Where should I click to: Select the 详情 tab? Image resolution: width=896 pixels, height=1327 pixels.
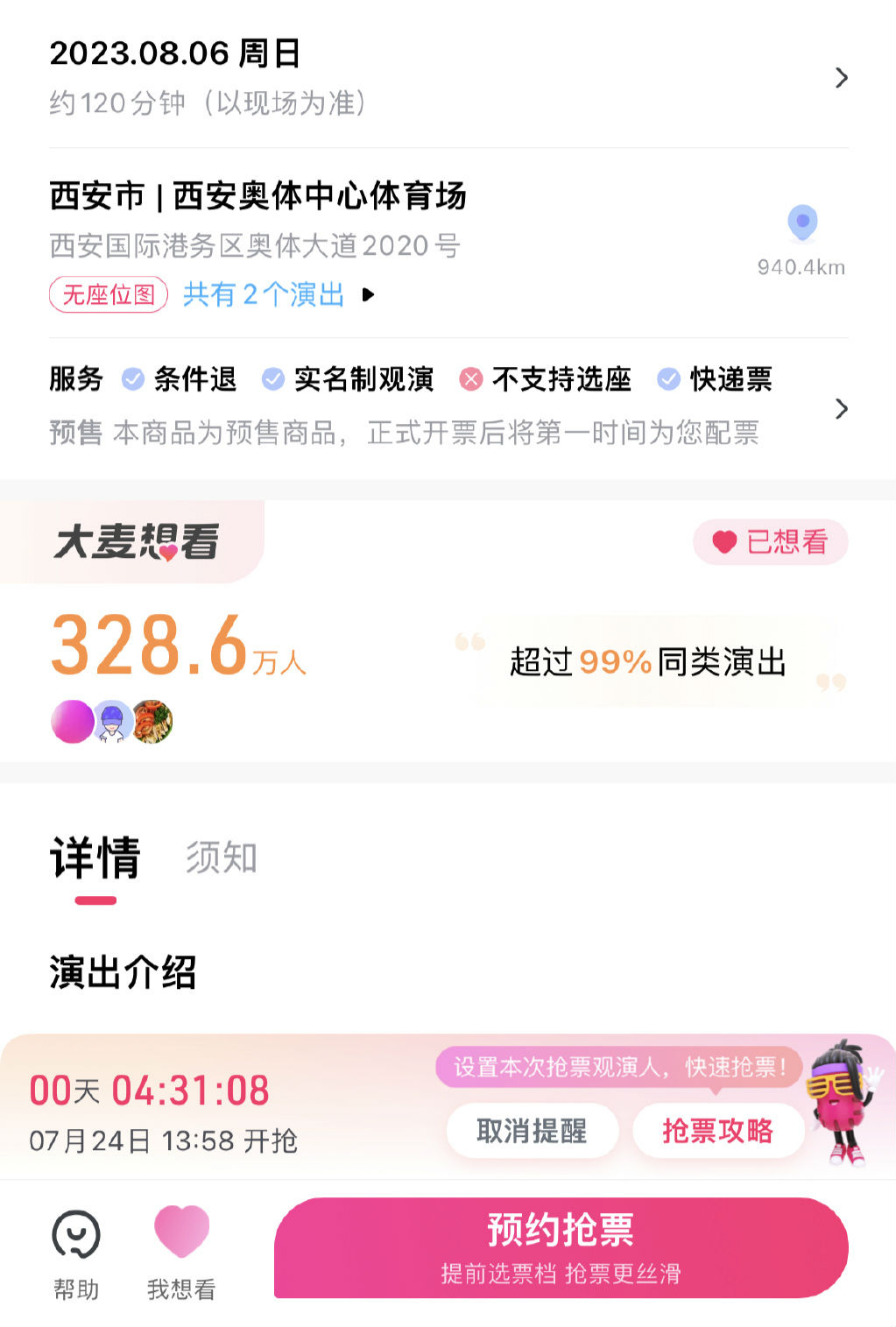(95, 858)
